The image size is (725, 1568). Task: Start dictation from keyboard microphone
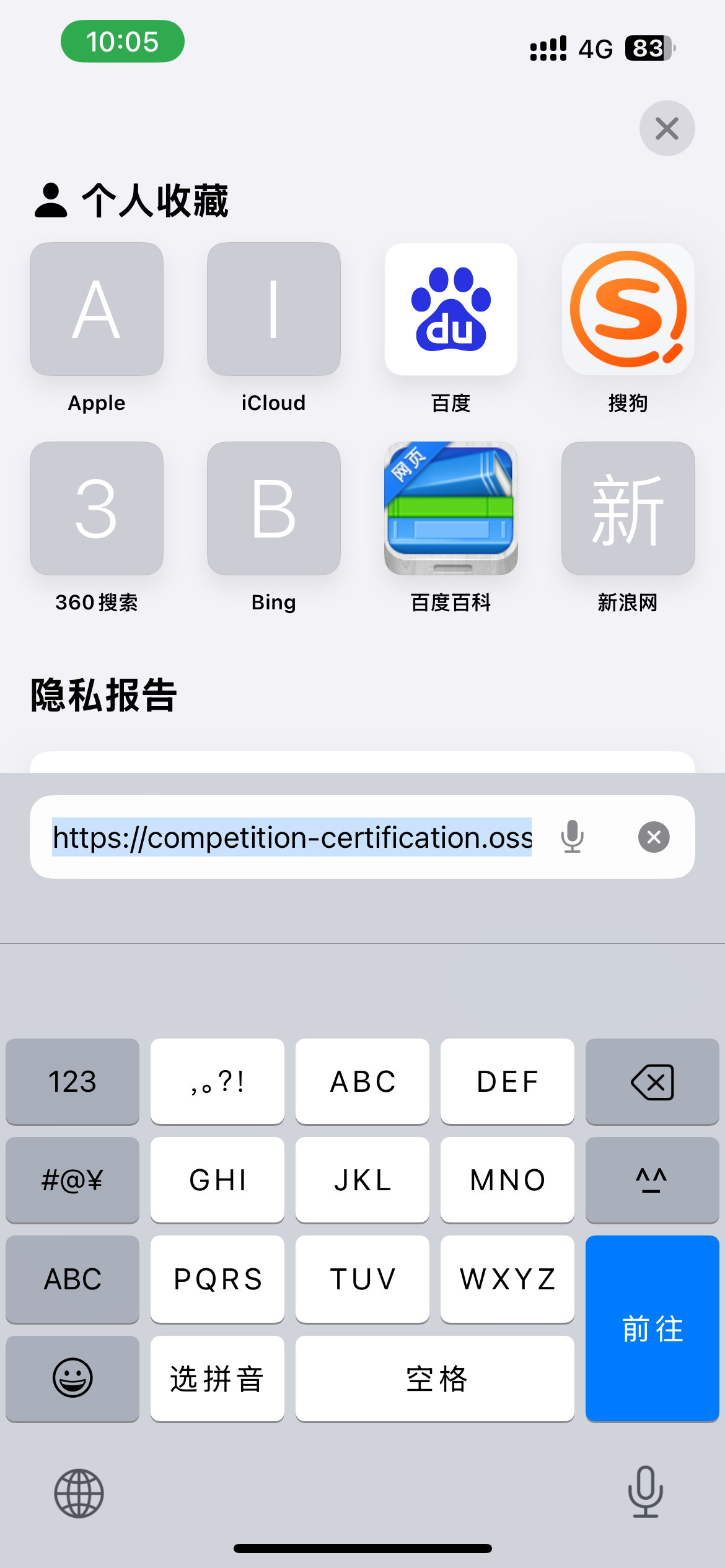pos(645,1492)
